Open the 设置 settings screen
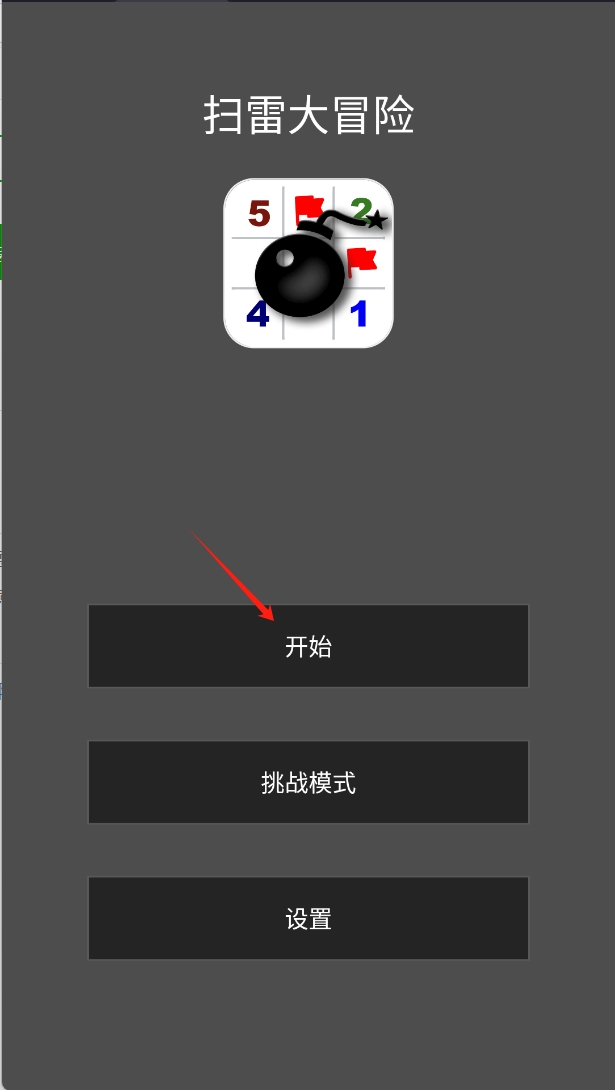The height and width of the screenshot is (1090, 615). click(x=308, y=918)
